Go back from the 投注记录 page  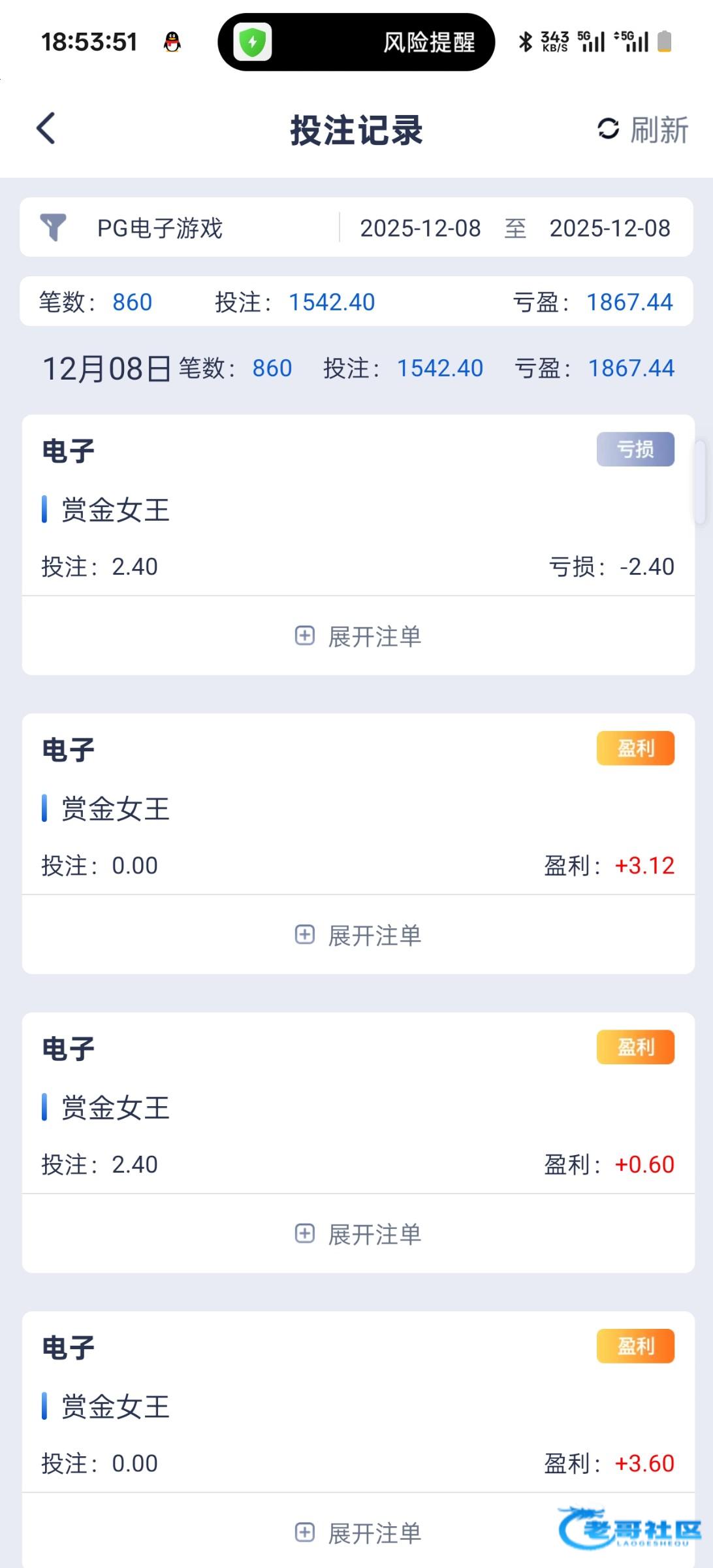point(46,129)
